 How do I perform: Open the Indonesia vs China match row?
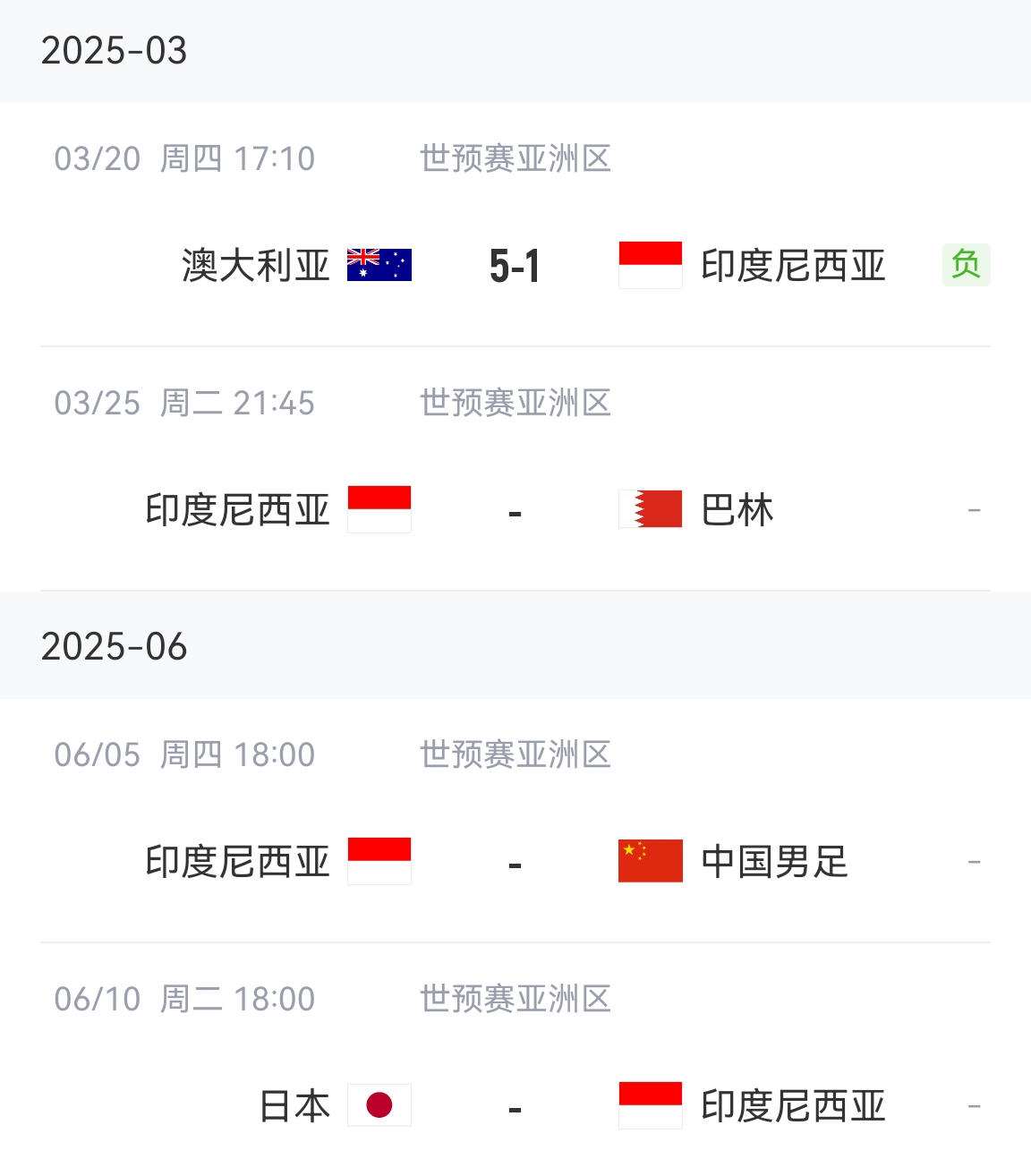[x=515, y=862]
